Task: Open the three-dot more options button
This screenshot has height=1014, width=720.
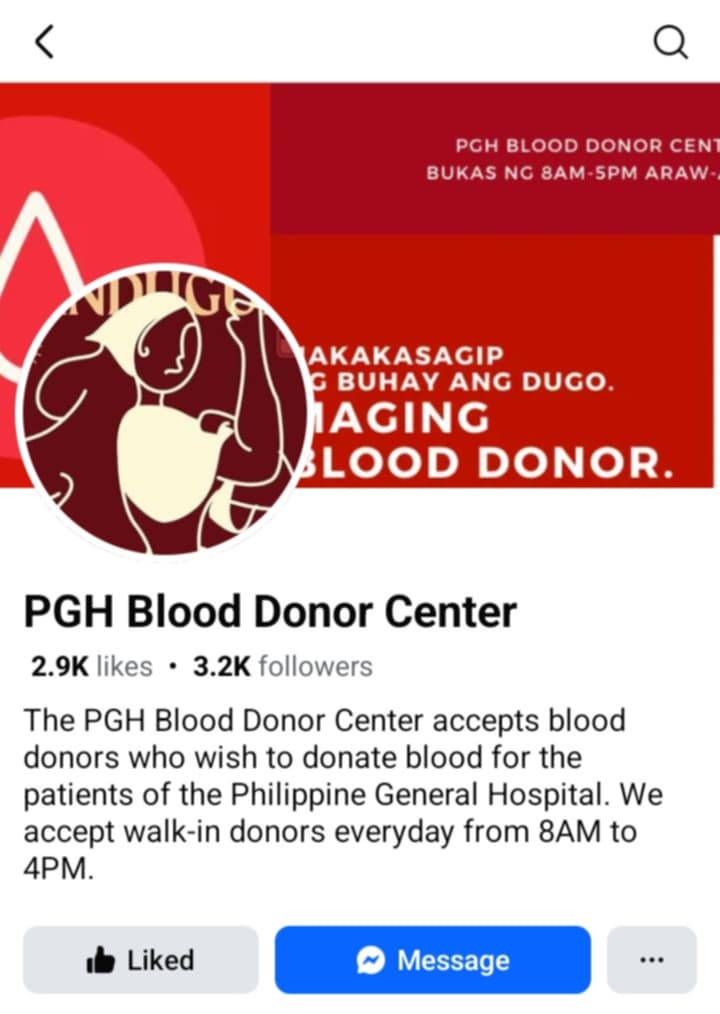Action: click(x=651, y=960)
